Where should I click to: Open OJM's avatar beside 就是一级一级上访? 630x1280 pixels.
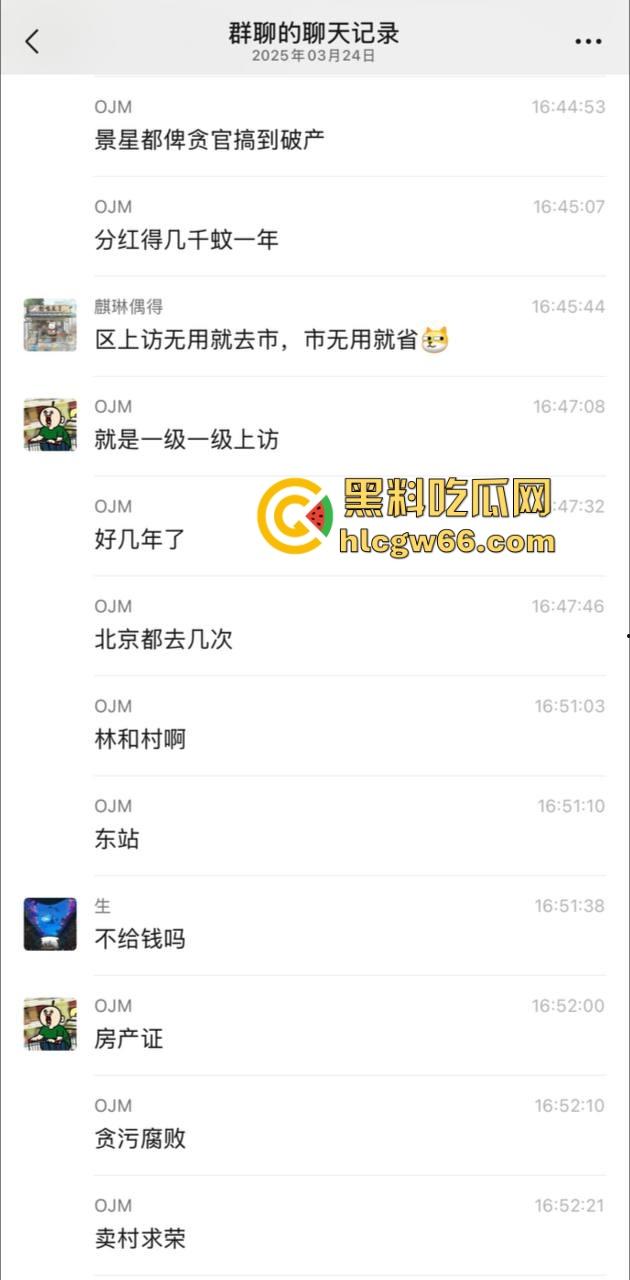pyautogui.click(x=50, y=424)
